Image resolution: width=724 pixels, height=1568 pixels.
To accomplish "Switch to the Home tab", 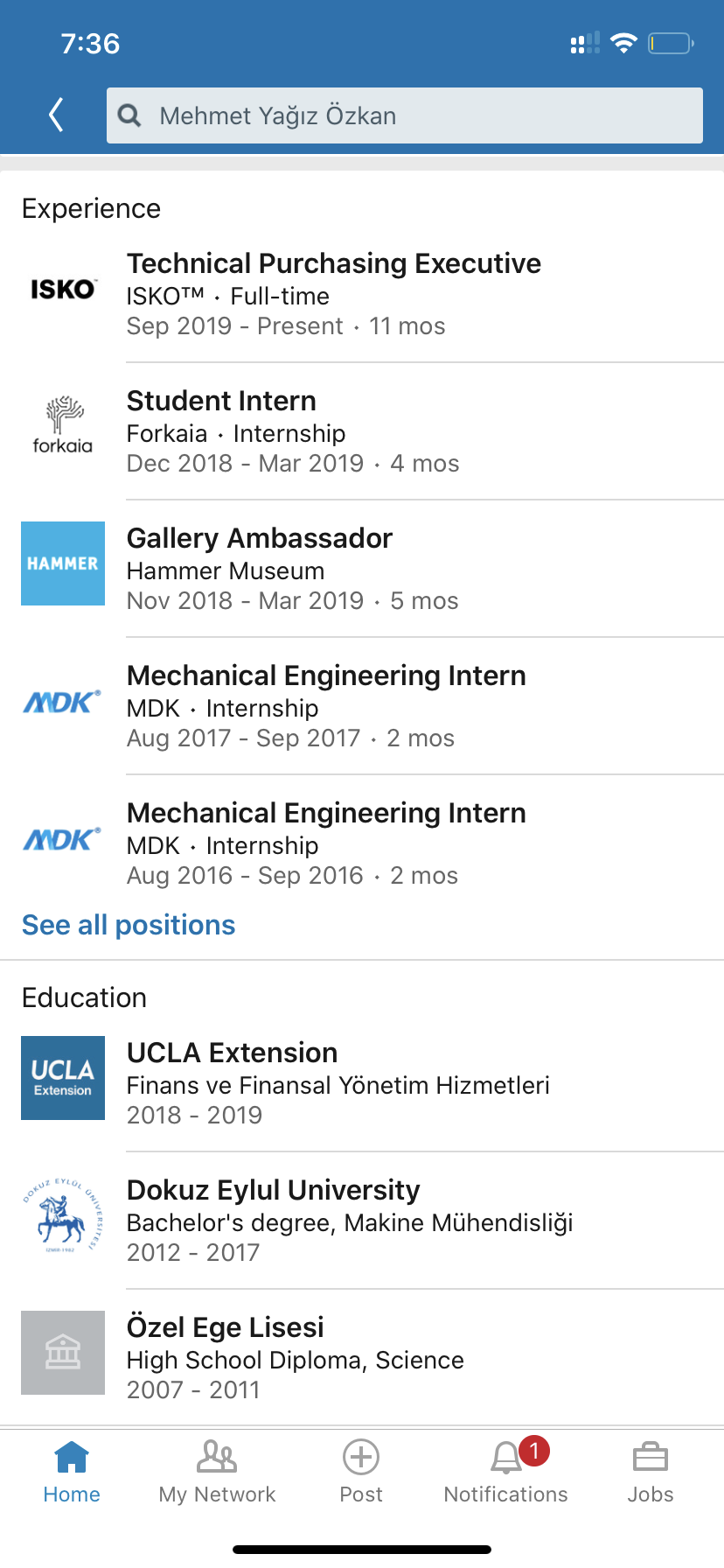I will point(72,1473).
